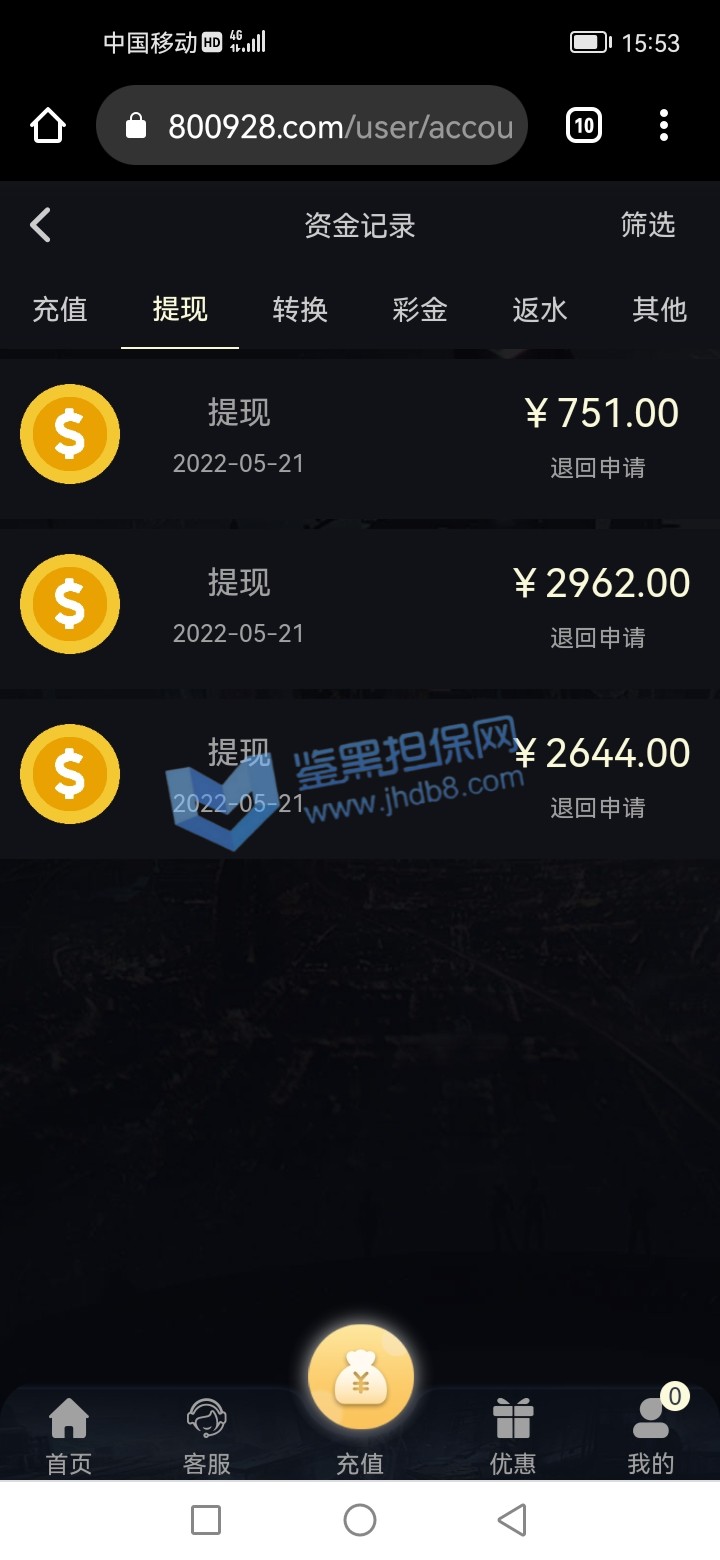Open the browser tab switcher showing 10
The image size is (720, 1560).
584,126
